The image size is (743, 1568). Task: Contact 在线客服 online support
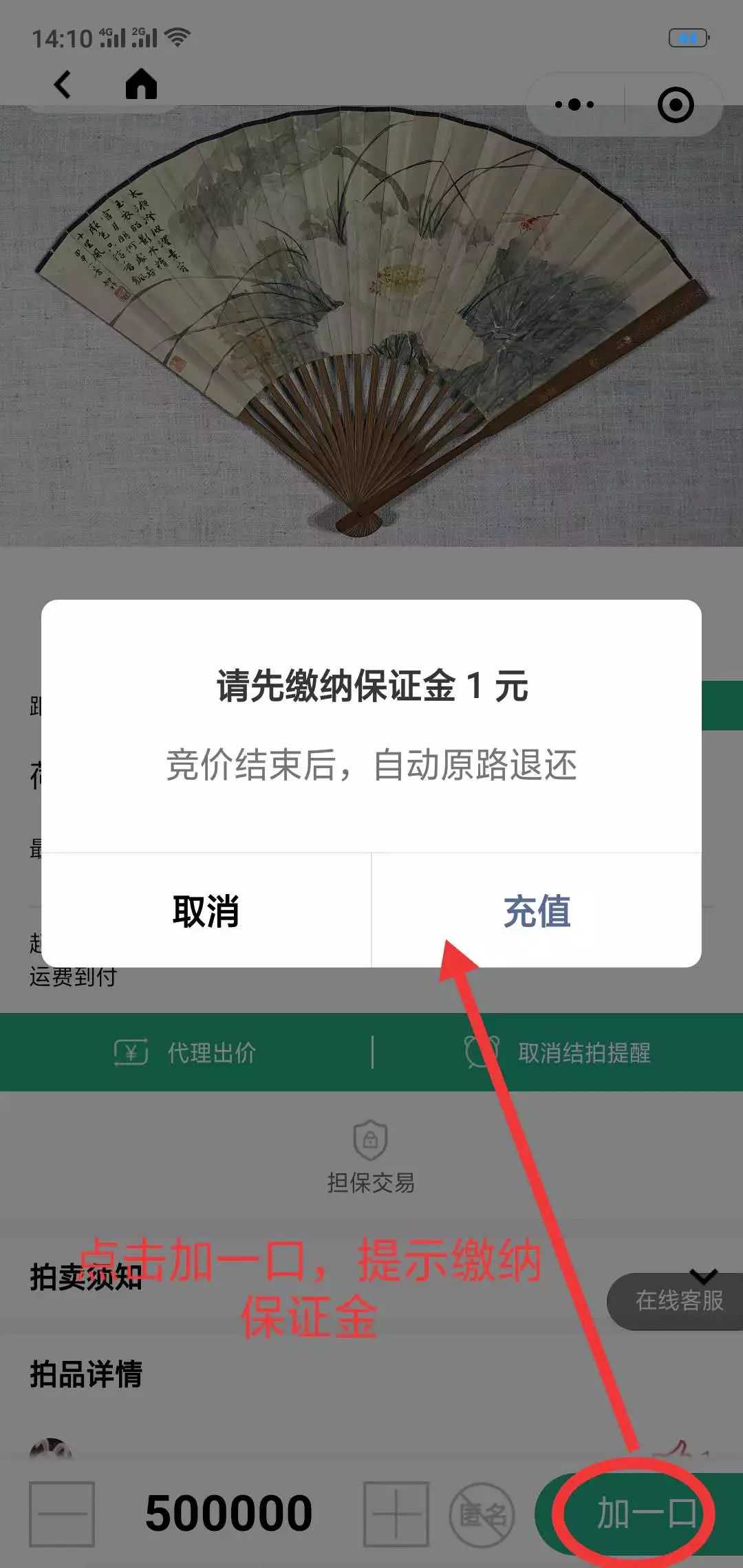point(678,1300)
